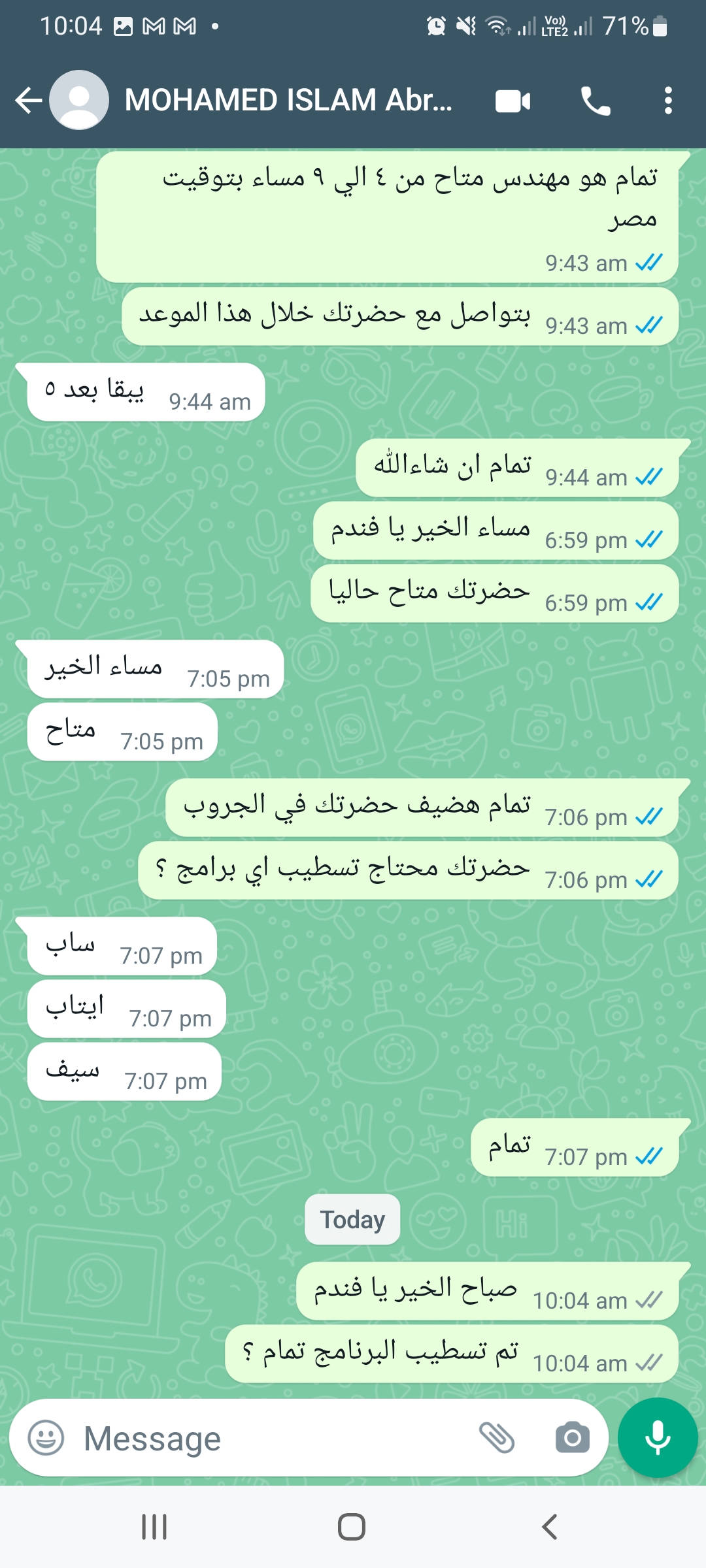The height and width of the screenshot is (1568, 706).
Task: Tap the attachment paperclip icon
Action: click(497, 1438)
